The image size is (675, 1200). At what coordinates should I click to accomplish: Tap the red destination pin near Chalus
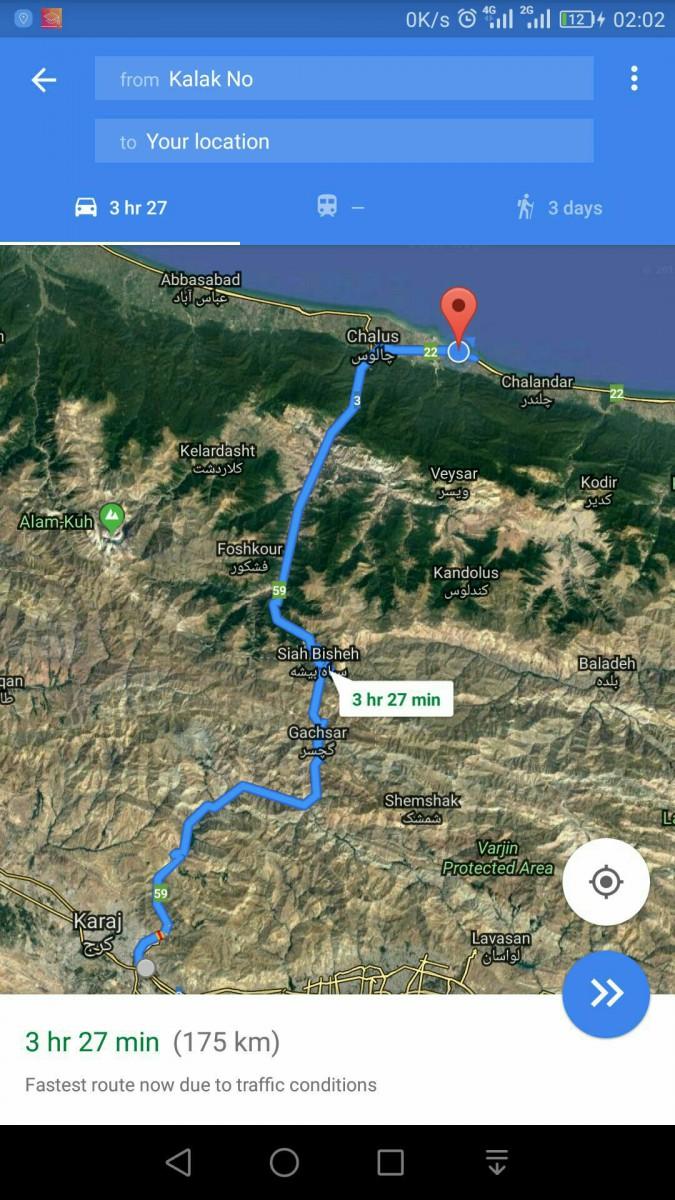pyautogui.click(x=459, y=314)
